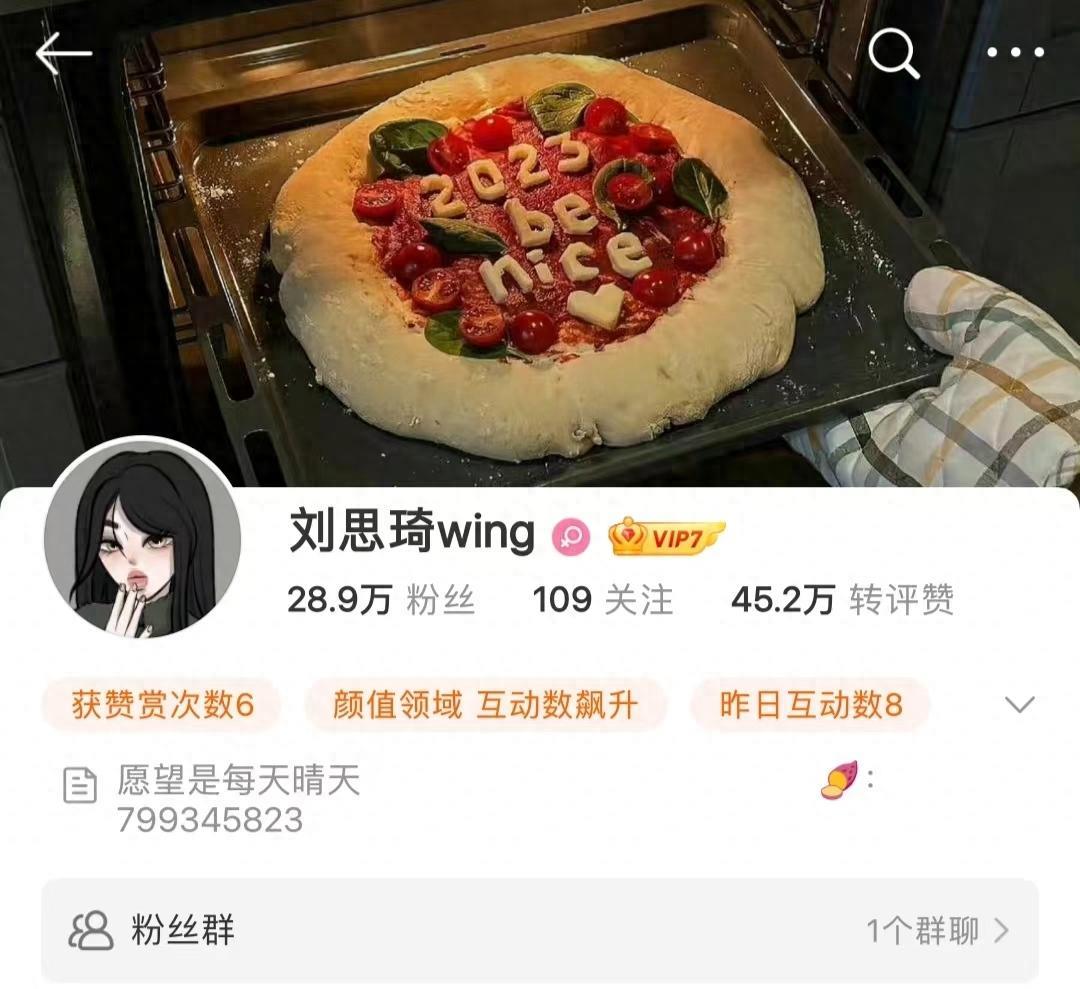View the 28.9万 粉丝 followers list
The height and width of the screenshot is (989, 1080).
pos(380,600)
